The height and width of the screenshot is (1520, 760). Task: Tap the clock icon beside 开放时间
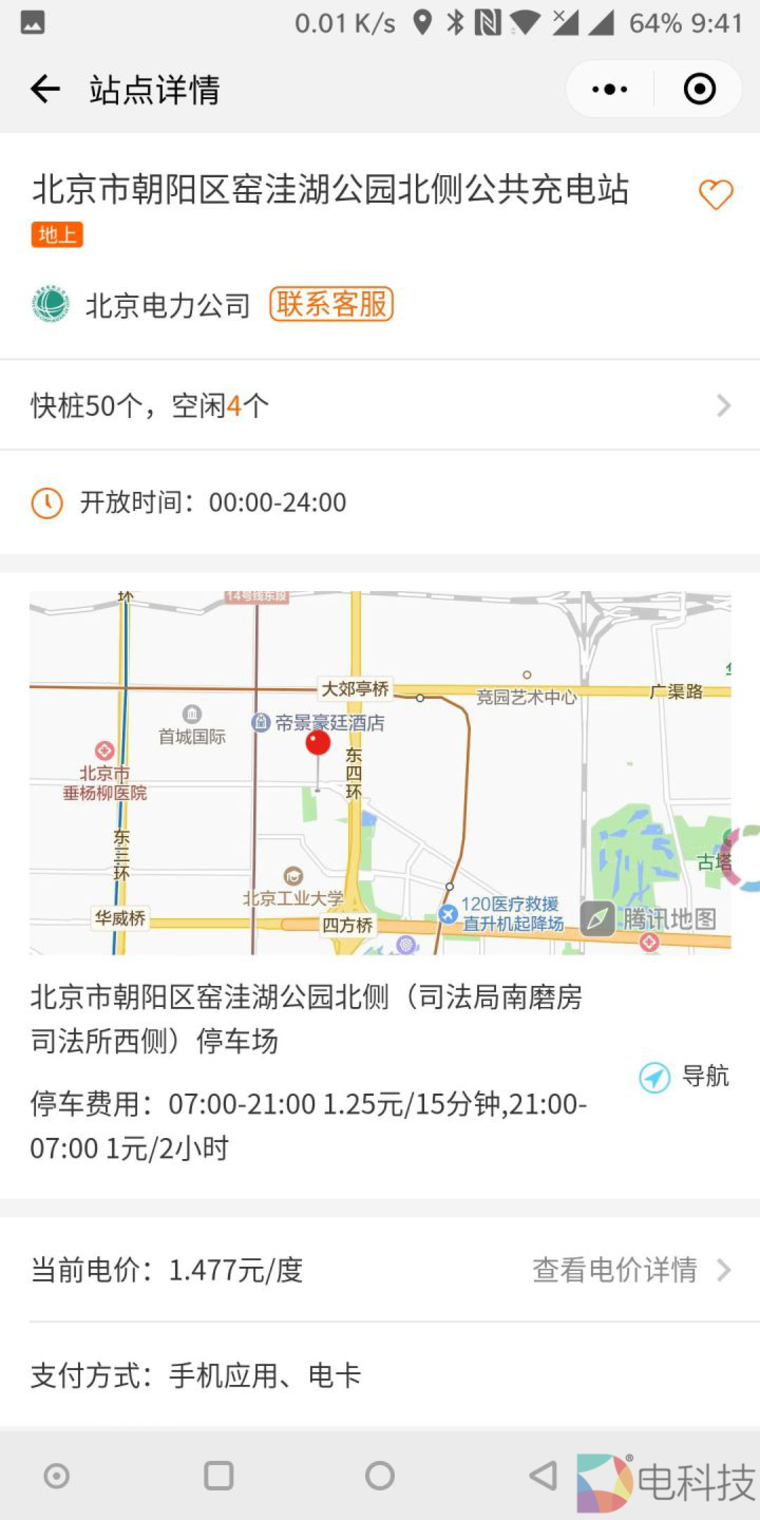click(x=48, y=502)
